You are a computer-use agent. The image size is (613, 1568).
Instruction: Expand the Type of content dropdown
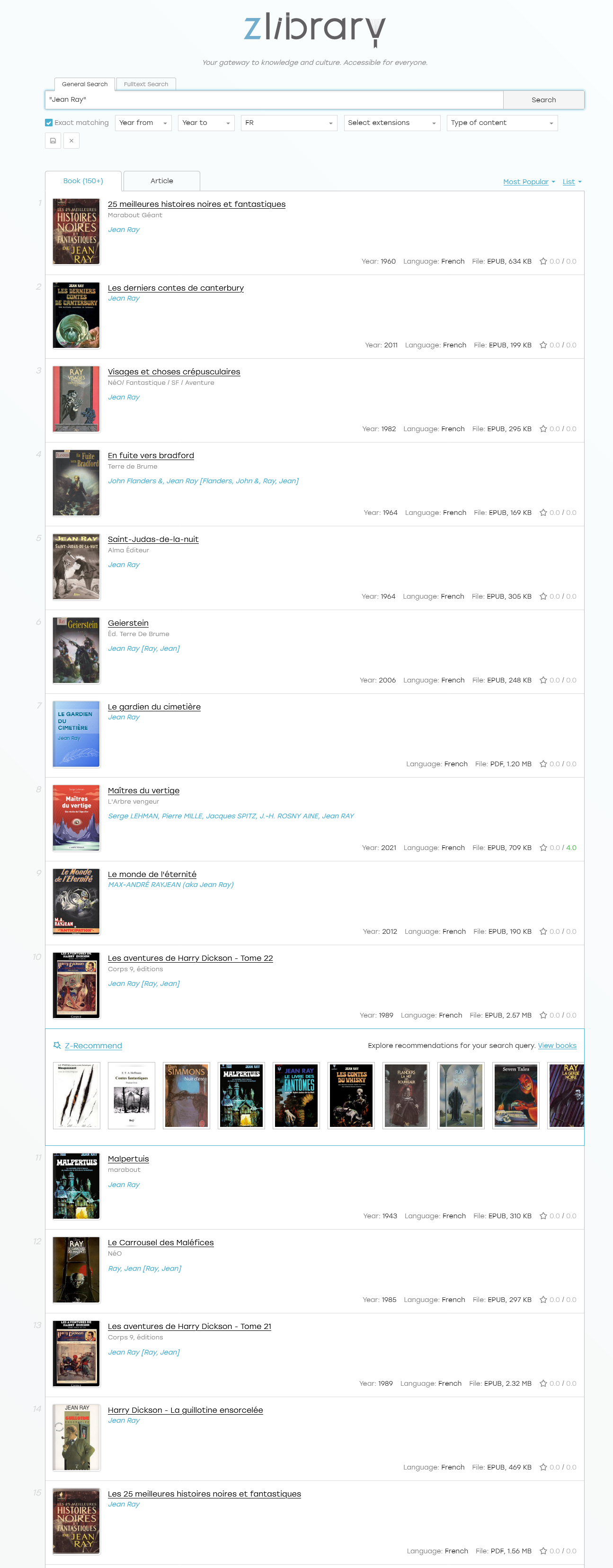coord(502,123)
